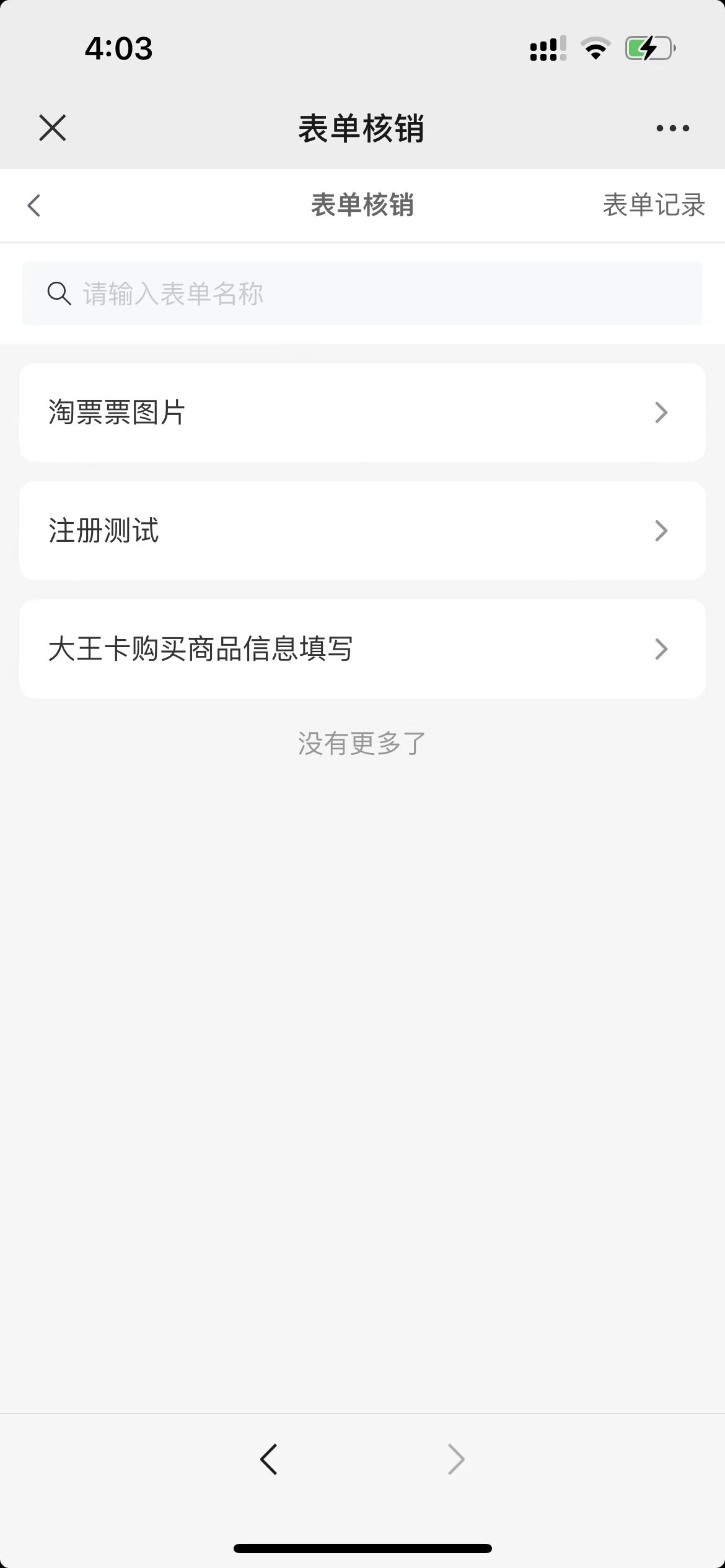
Task: Open the three-dot overflow menu
Action: click(672, 128)
